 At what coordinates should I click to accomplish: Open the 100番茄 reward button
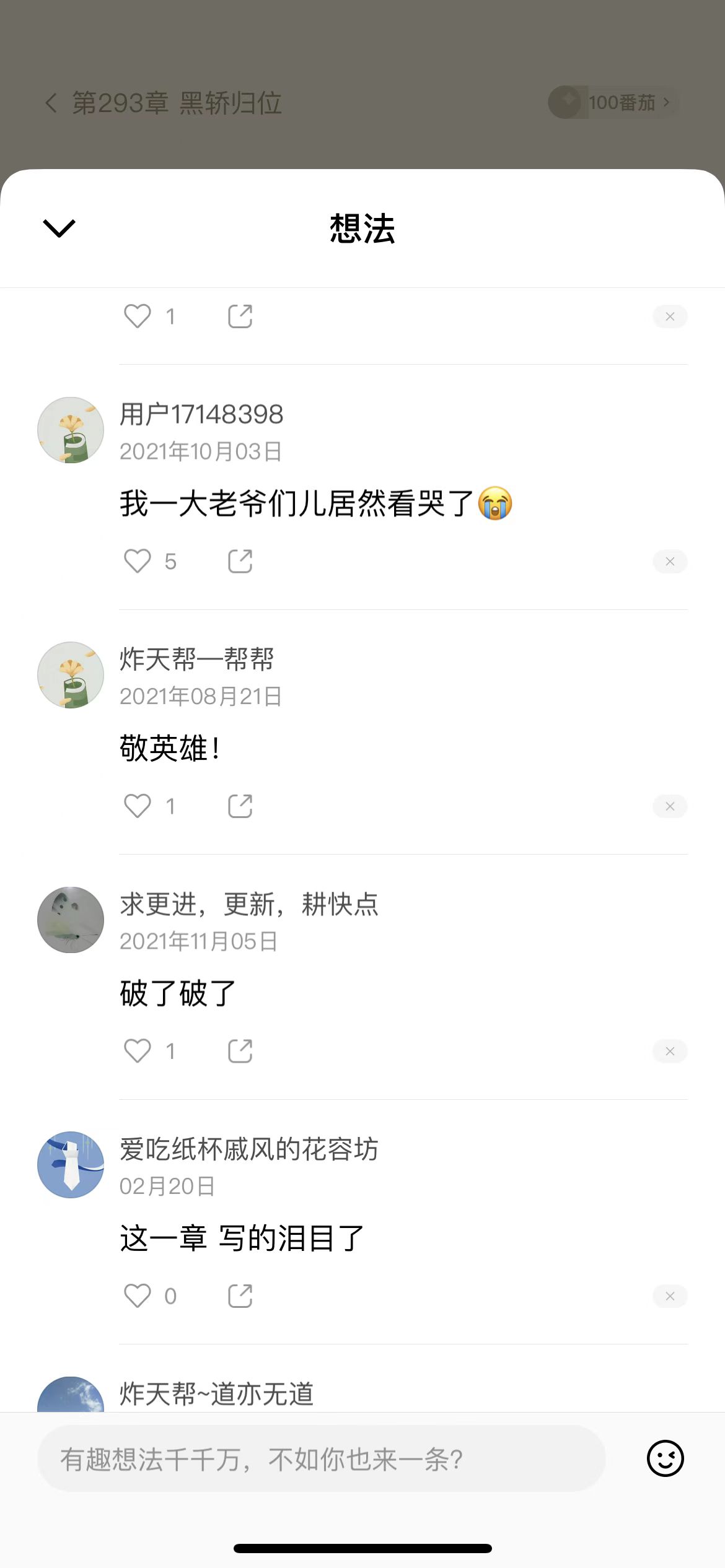(613, 102)
